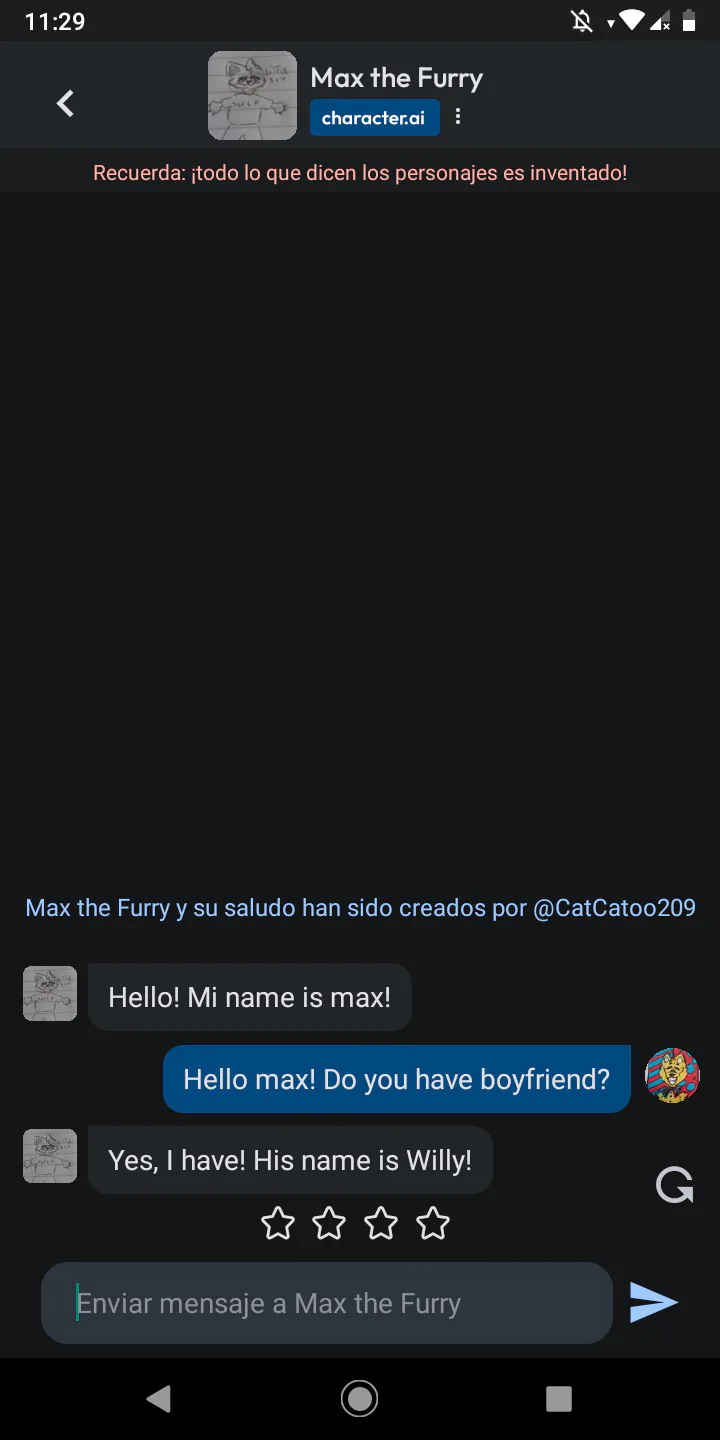Open creator @CatCatoo209's profile link
Image resolution: width=720 pixels, height=1440 pixels.
pos(614,908)
